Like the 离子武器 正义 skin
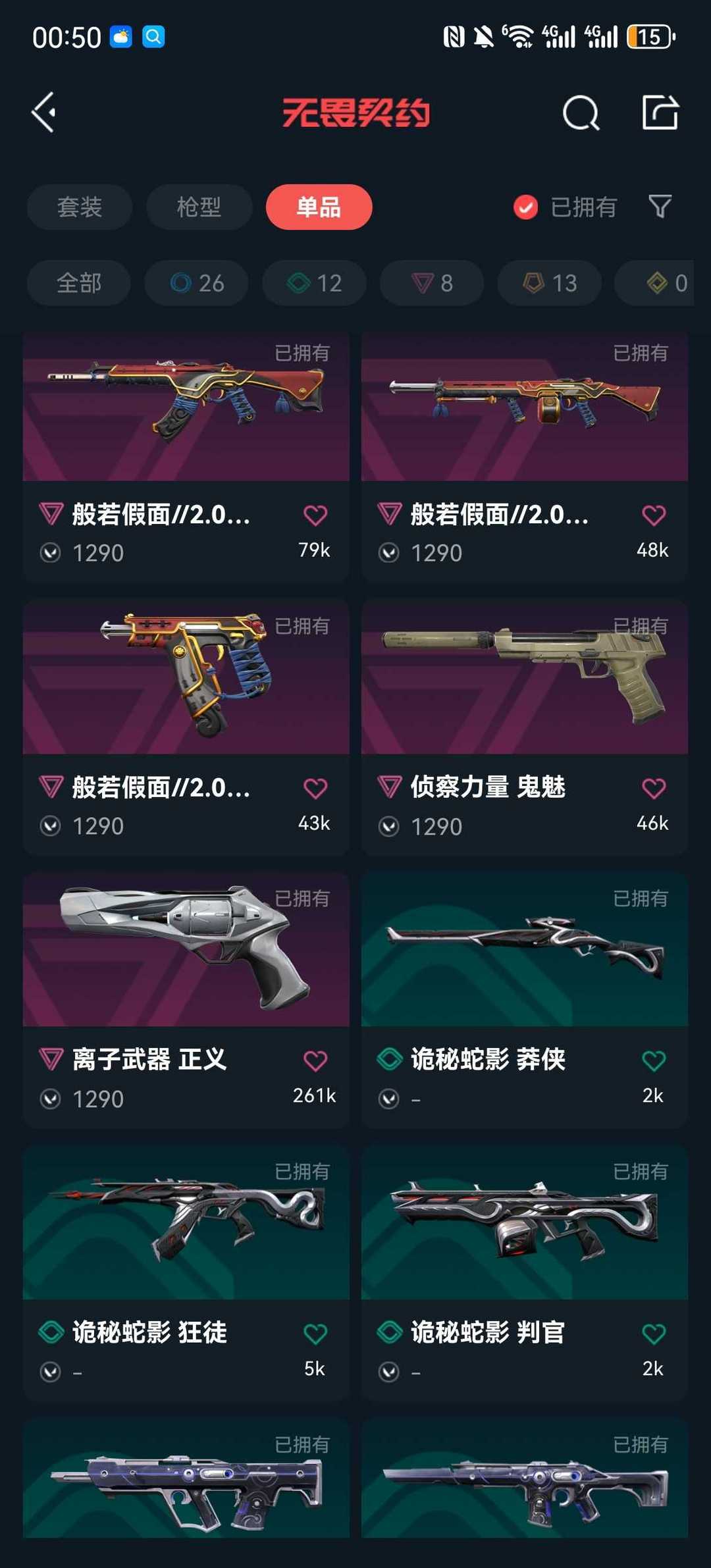The height and width of the screenshot is (1568, 711). [315, 1060]
